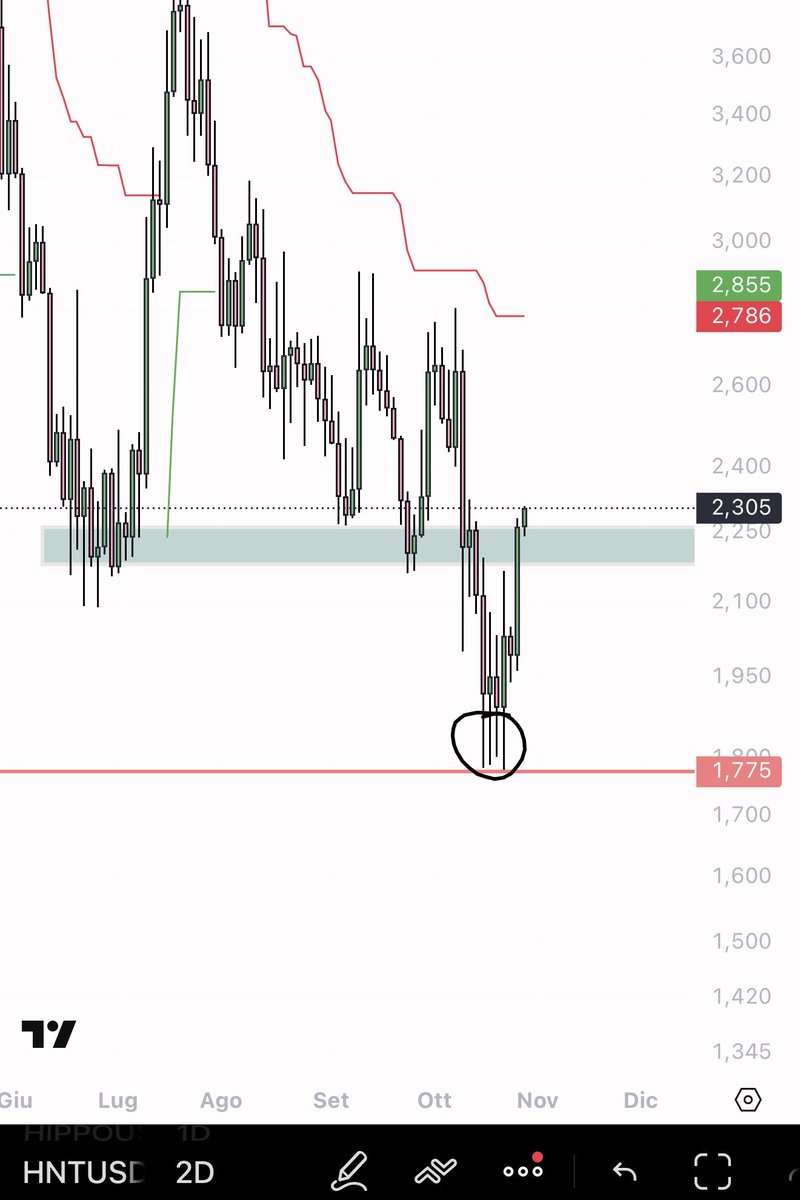Open the three-dot more options menu

coord(522,1171)
